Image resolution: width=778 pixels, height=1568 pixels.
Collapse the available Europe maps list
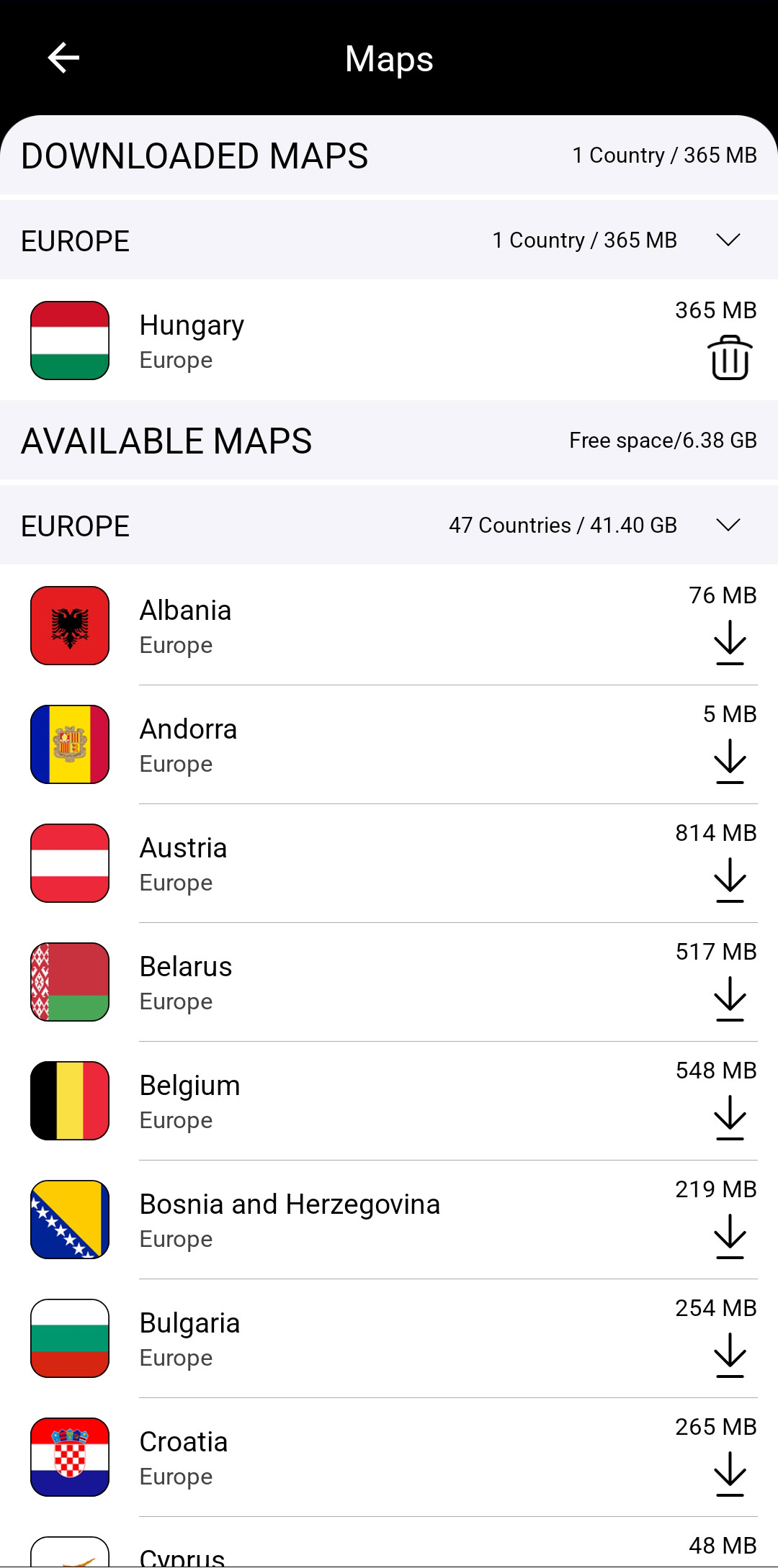pyautogui.click(x=728, y=526)
